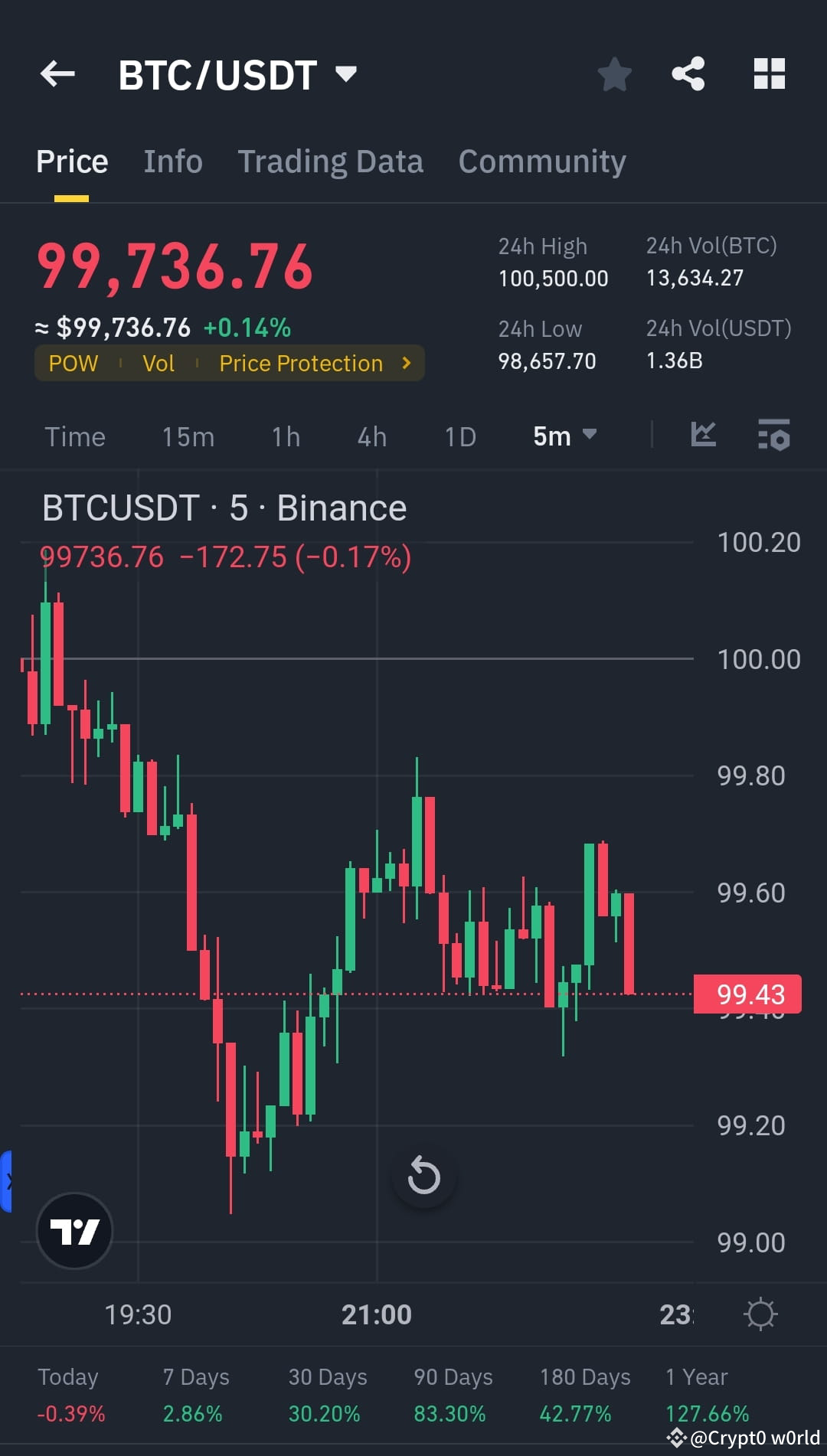
Task: Switch chart to 1D interval
Action: 460,436
